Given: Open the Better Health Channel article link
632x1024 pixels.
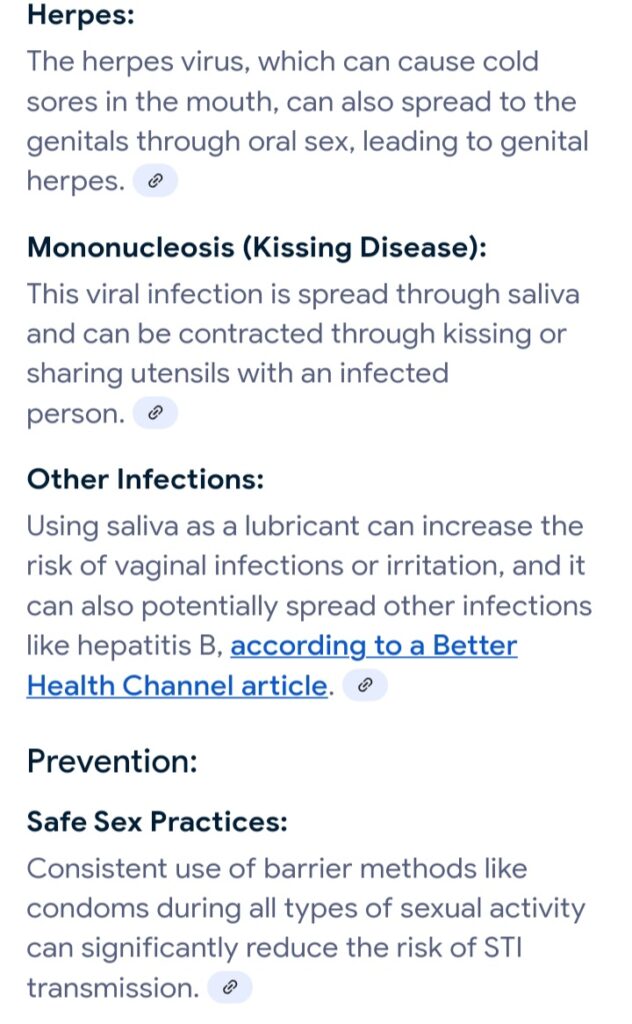Looking at the screenshot, I should coord(272,665).
